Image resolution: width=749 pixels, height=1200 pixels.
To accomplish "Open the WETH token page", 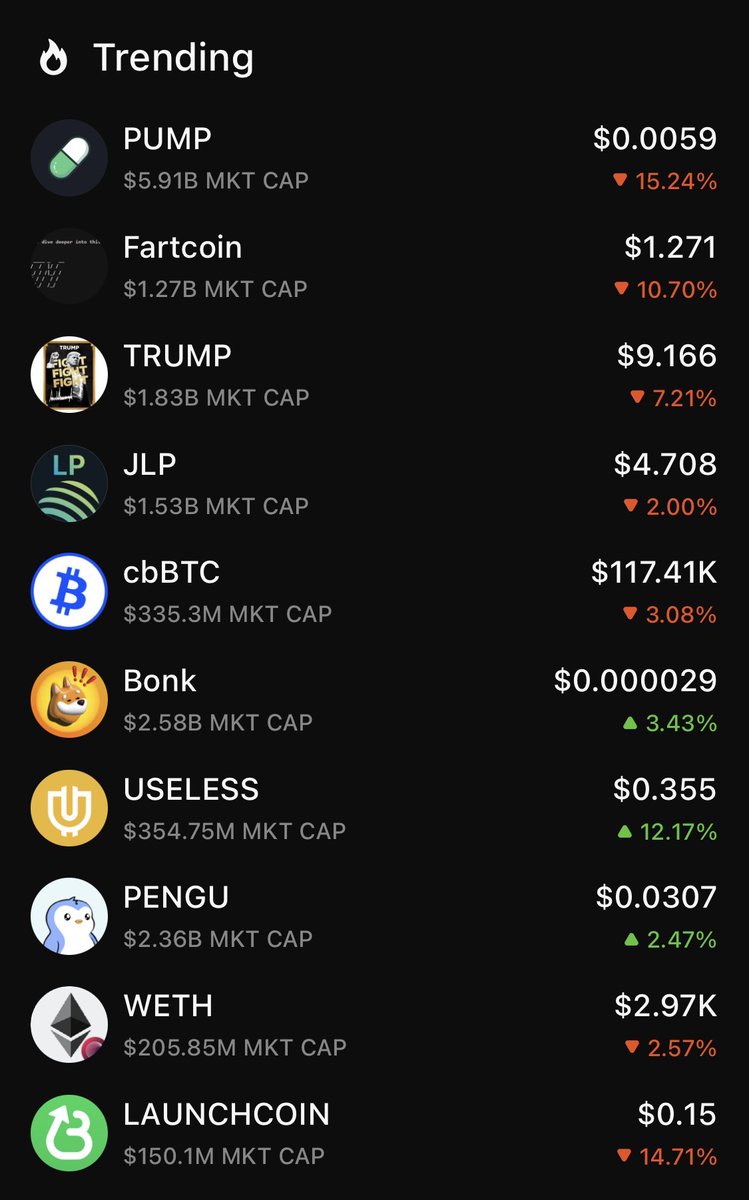I will (x=374, y=1025).
